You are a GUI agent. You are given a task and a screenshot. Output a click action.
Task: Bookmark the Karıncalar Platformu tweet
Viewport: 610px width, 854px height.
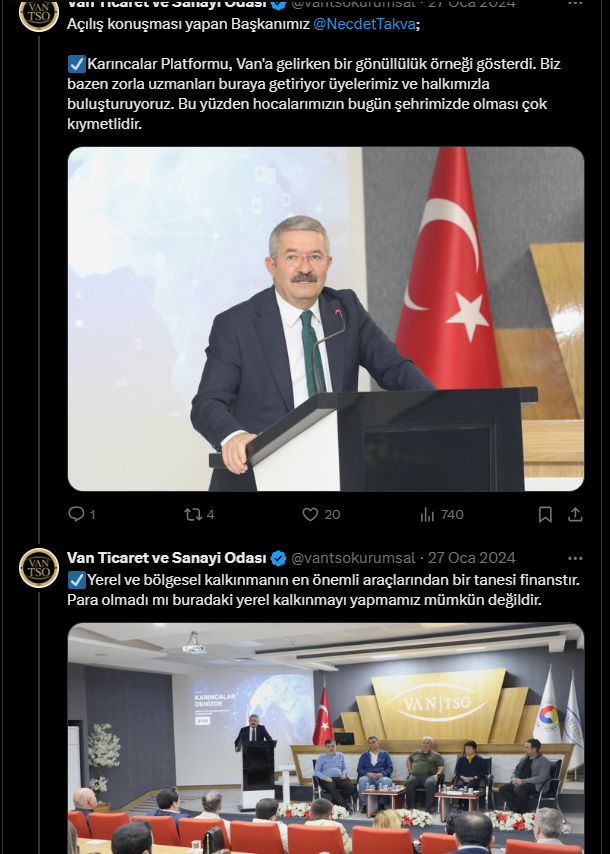tap(545, 514)
